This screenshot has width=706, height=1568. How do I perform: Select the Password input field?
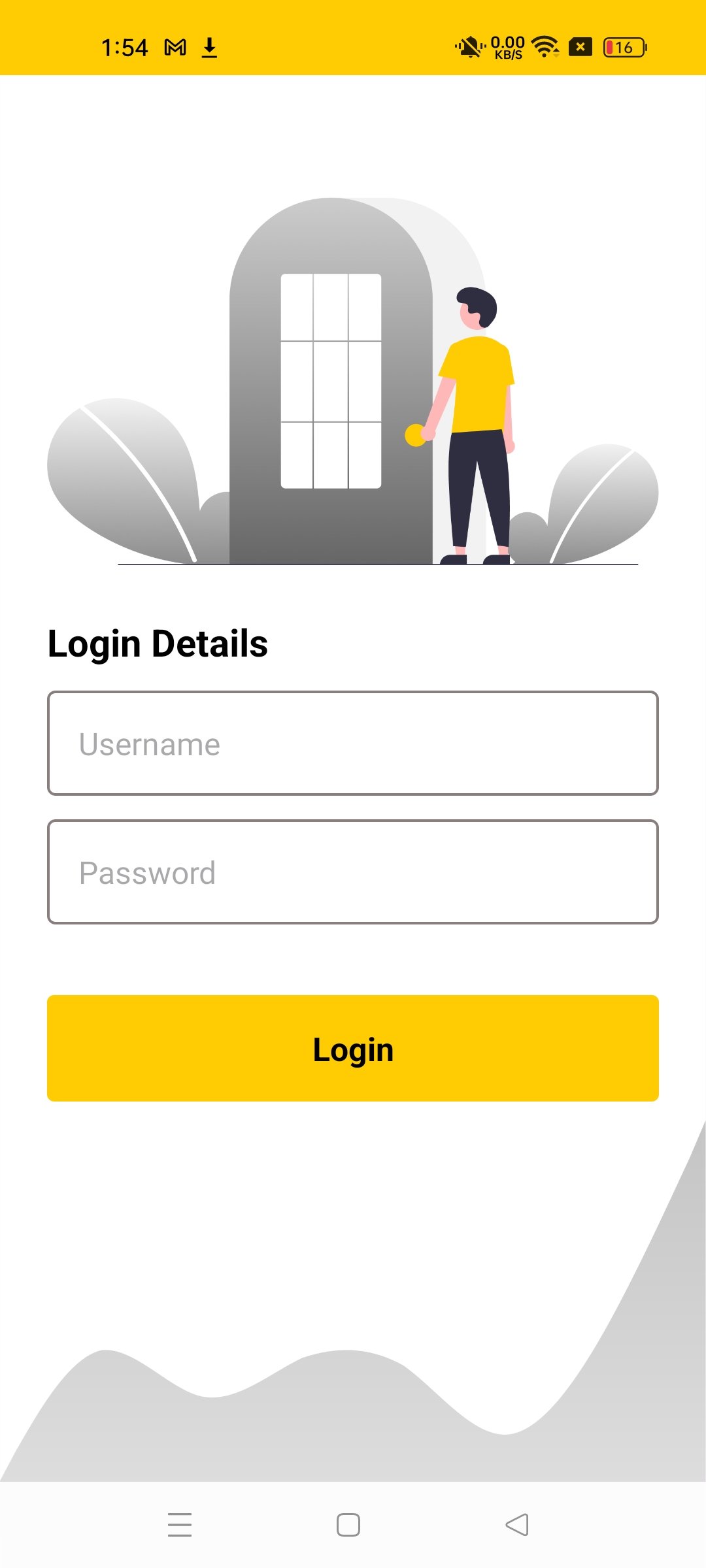[x=353, y=872]
